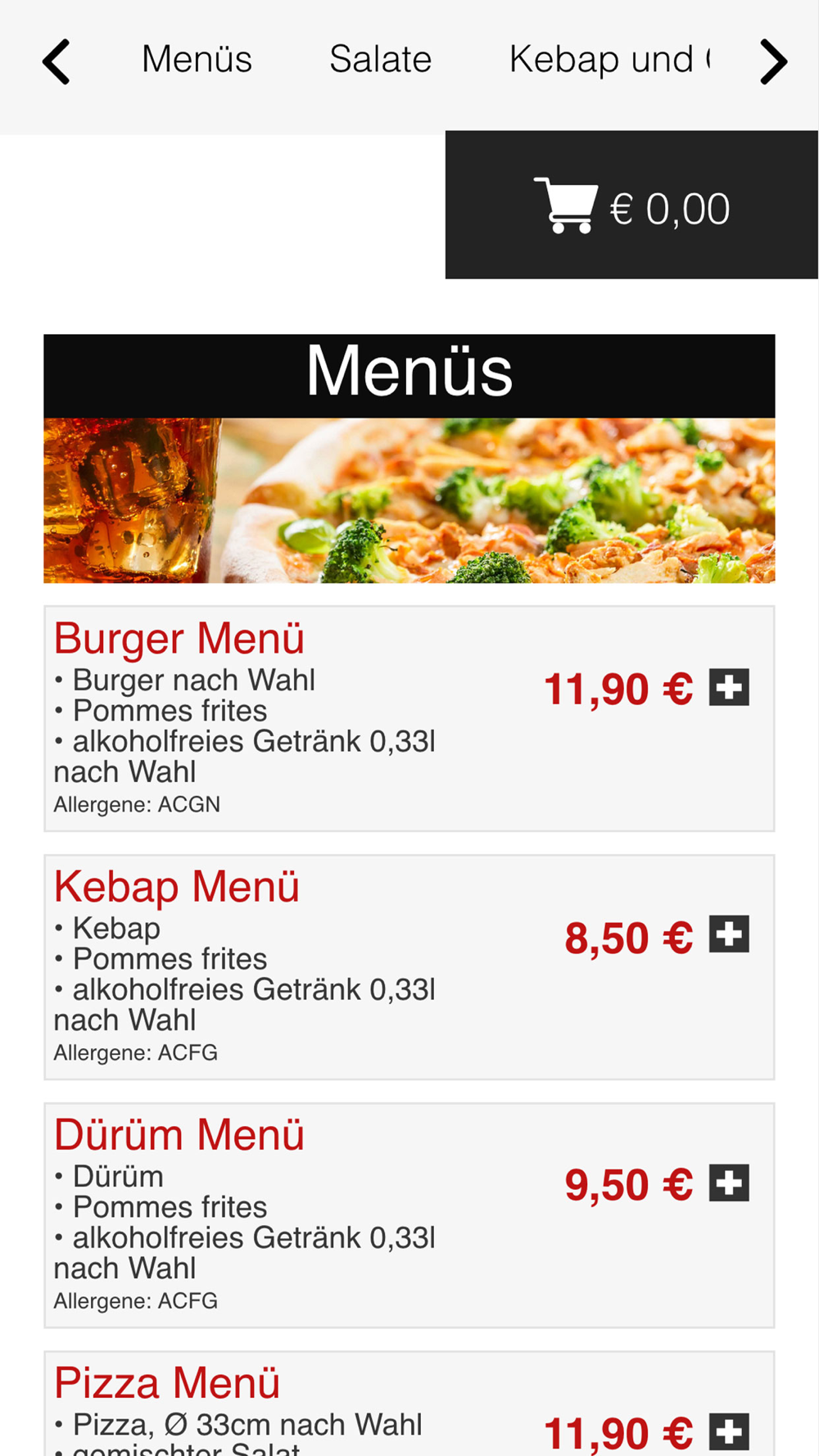
Task: Add Kebap Menü to the cart
Action: click(x=729, y=934)
